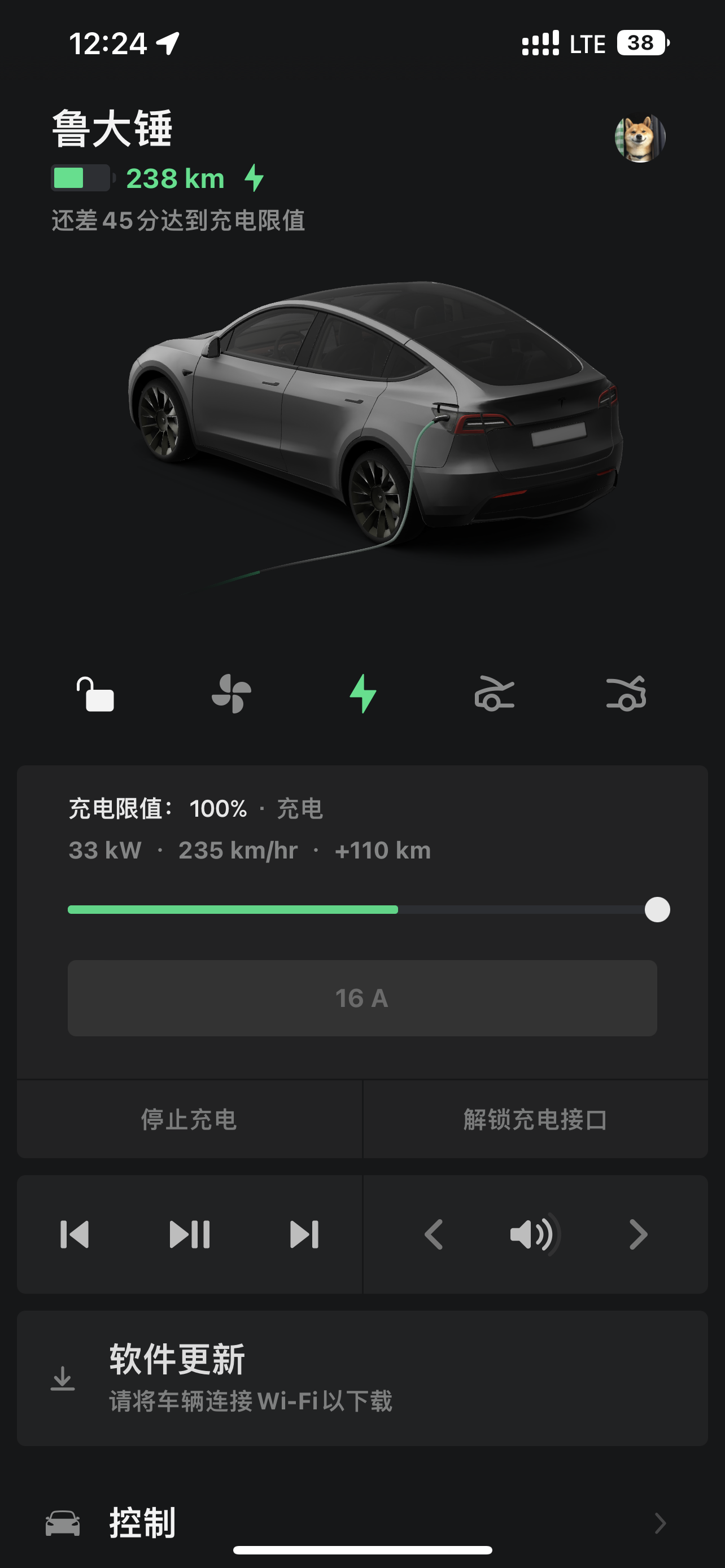Tap the car icon next to 控制
725x1568 pixels.
pos(64,1523)
